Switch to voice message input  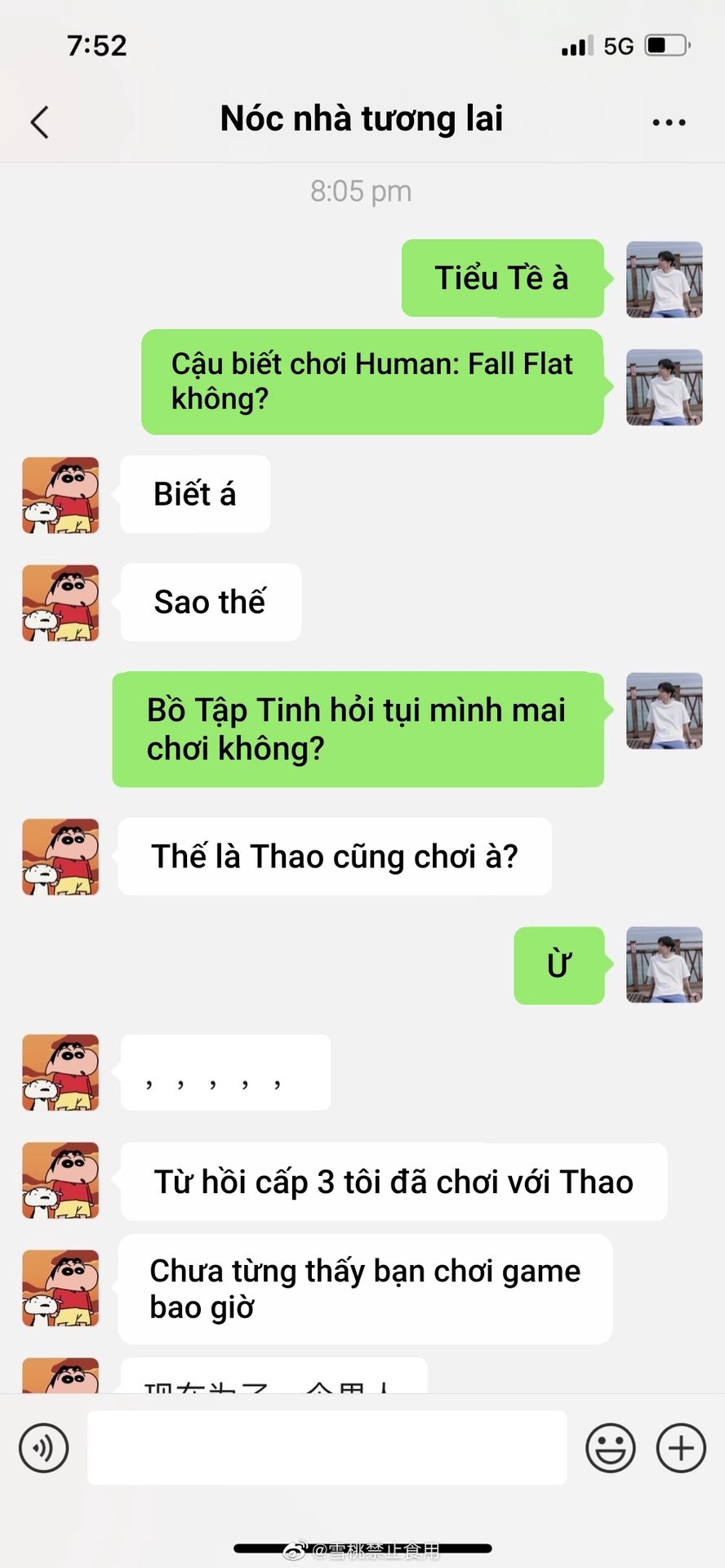43,1448
